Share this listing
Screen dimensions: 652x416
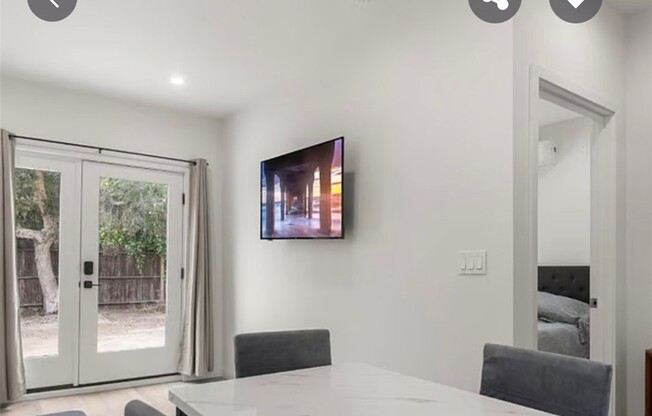point(495,5)
